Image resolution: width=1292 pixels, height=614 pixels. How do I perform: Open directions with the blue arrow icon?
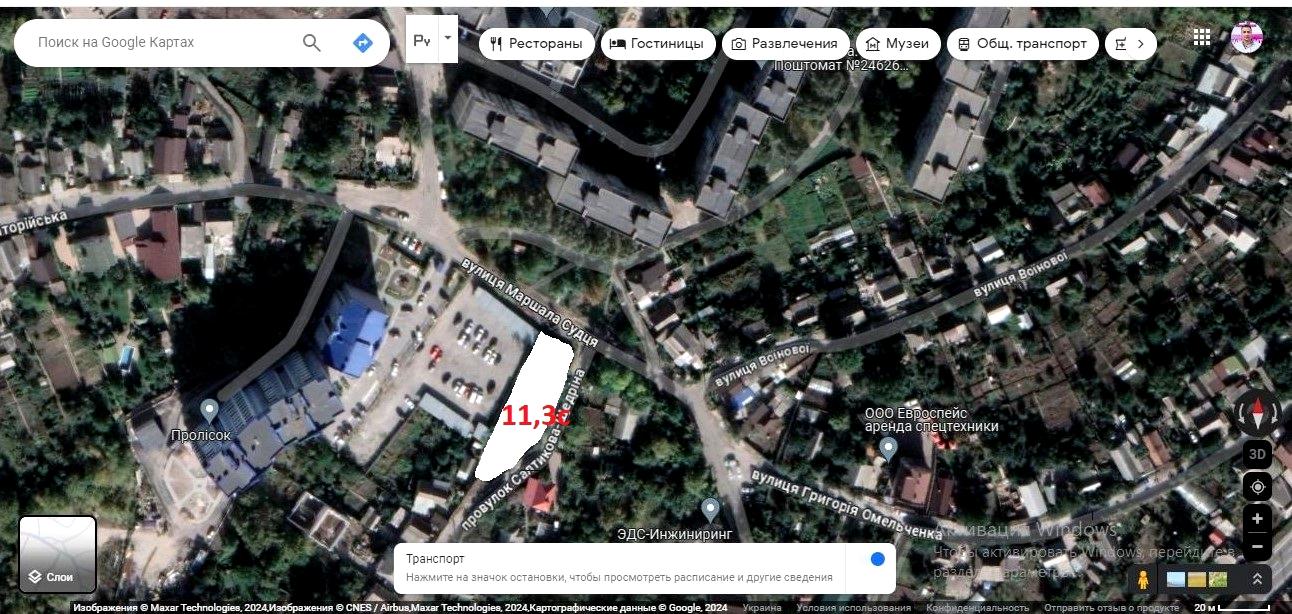[363, 43]
